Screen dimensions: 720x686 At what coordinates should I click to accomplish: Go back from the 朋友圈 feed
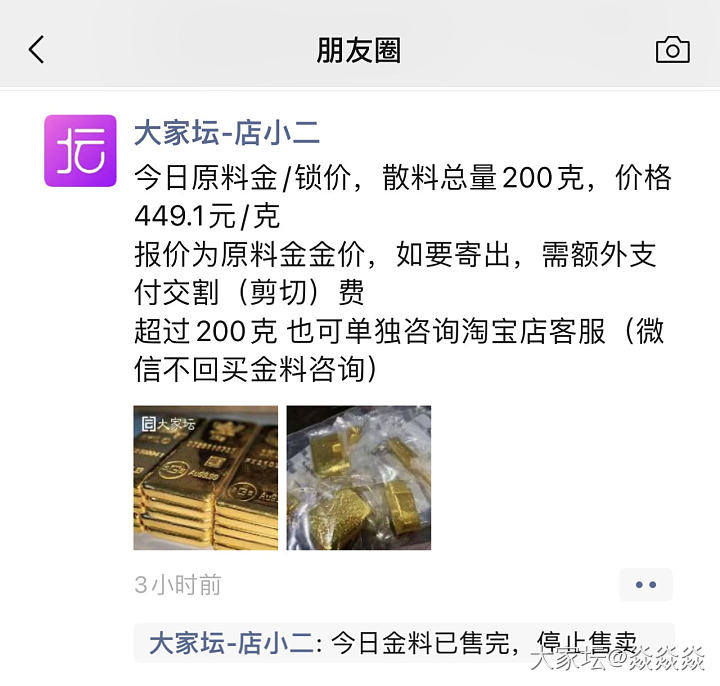37,50
